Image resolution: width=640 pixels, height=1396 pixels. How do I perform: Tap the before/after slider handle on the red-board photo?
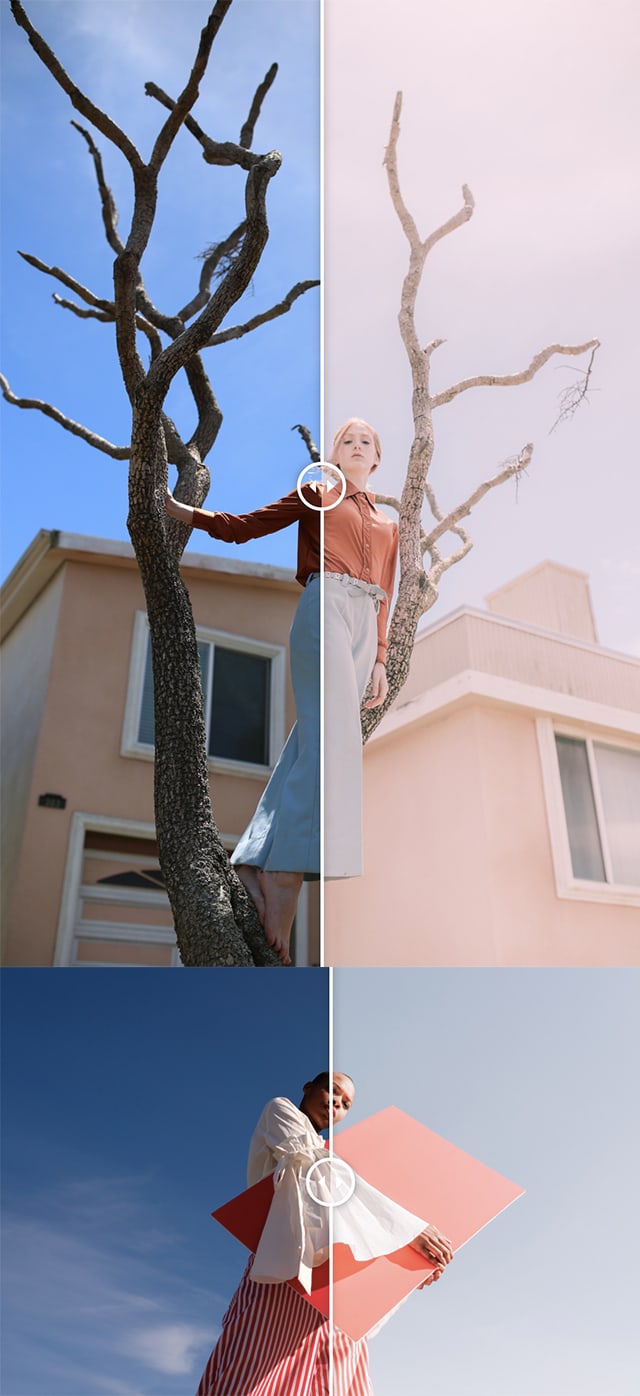[330, 1181]
